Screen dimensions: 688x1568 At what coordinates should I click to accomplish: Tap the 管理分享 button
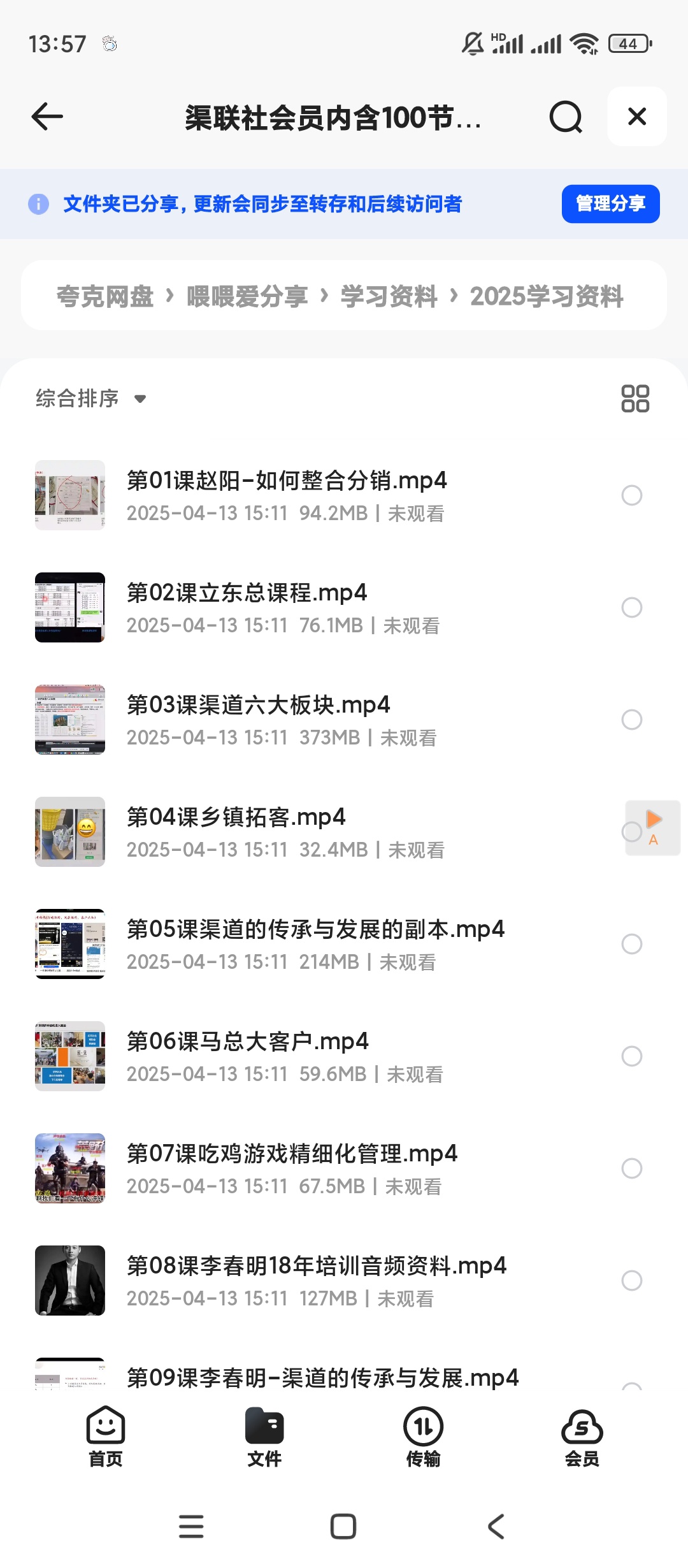click(610, 204)
